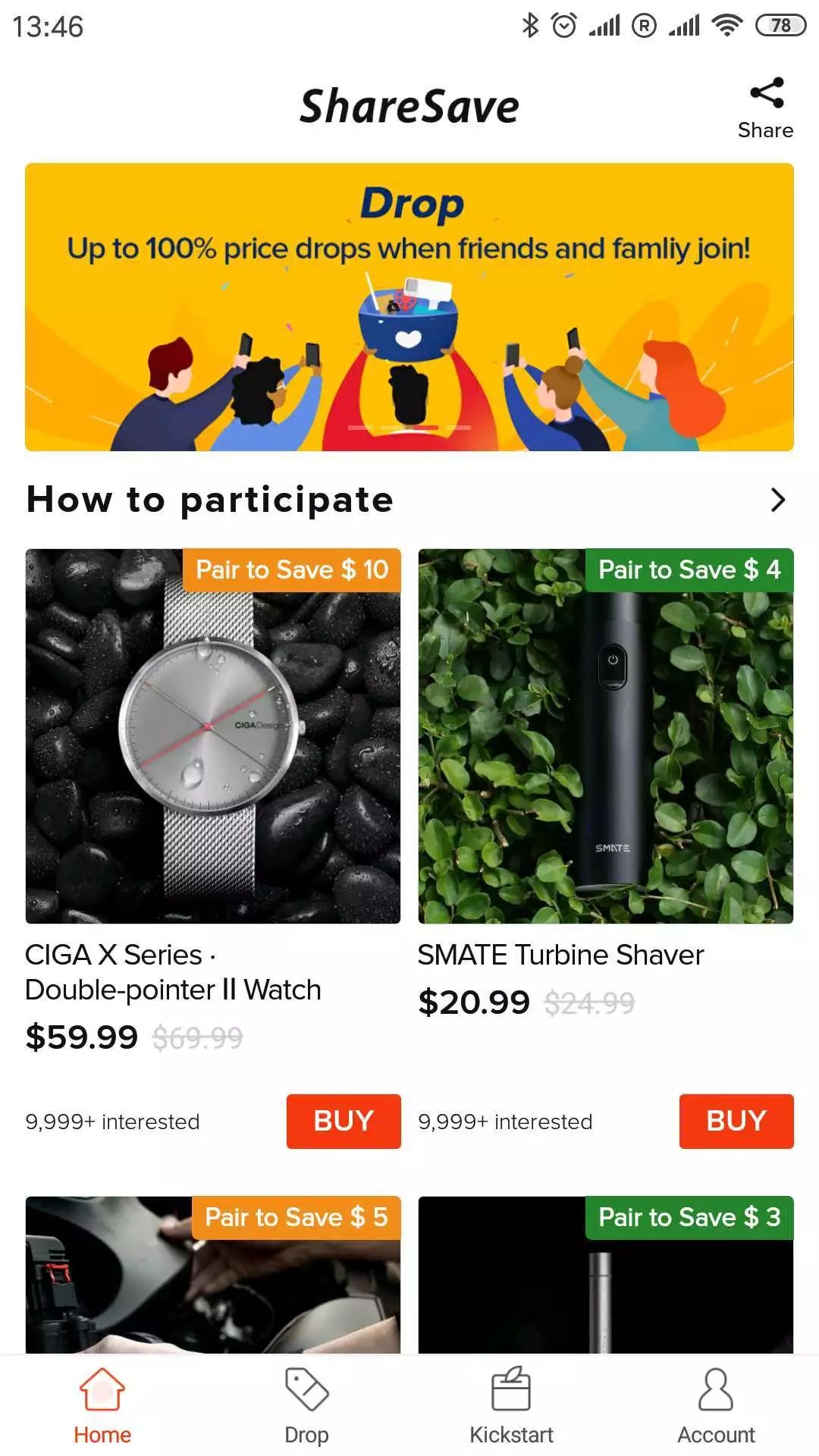Expand the How to participate section

(x=777, y=500)
